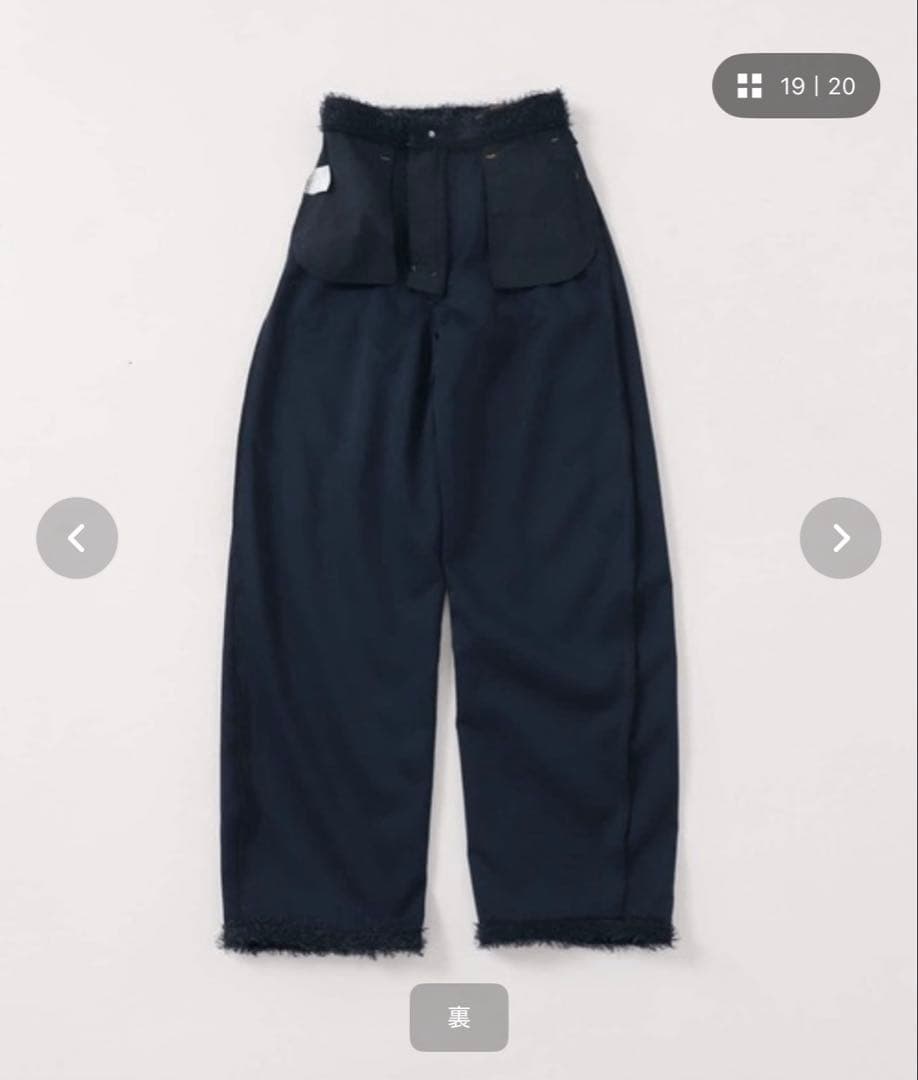The width and height of the screenshot is (918, 1080).
Task: Advance to next image via arrow icon
Action: (x=842, y=537)
